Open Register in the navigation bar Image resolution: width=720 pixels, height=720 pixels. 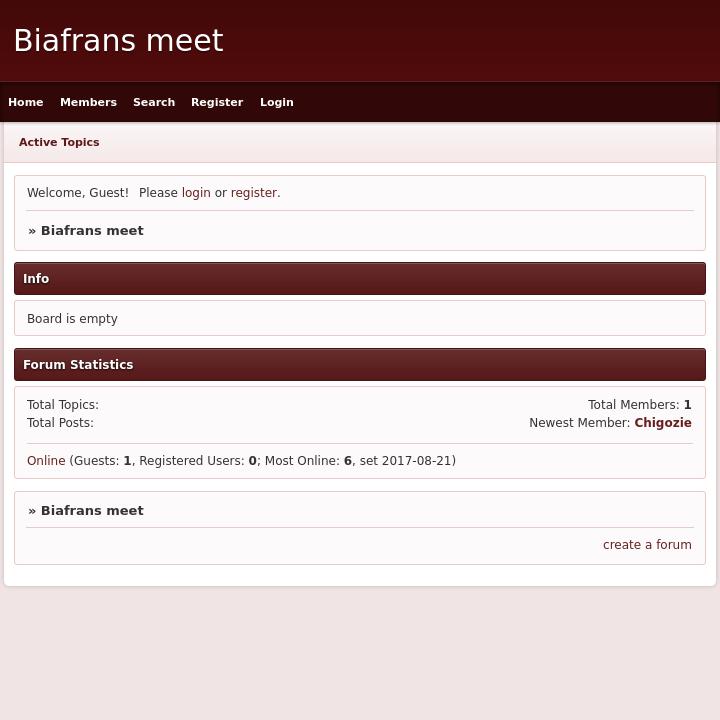pyautogui.click(x=217, y=102)
